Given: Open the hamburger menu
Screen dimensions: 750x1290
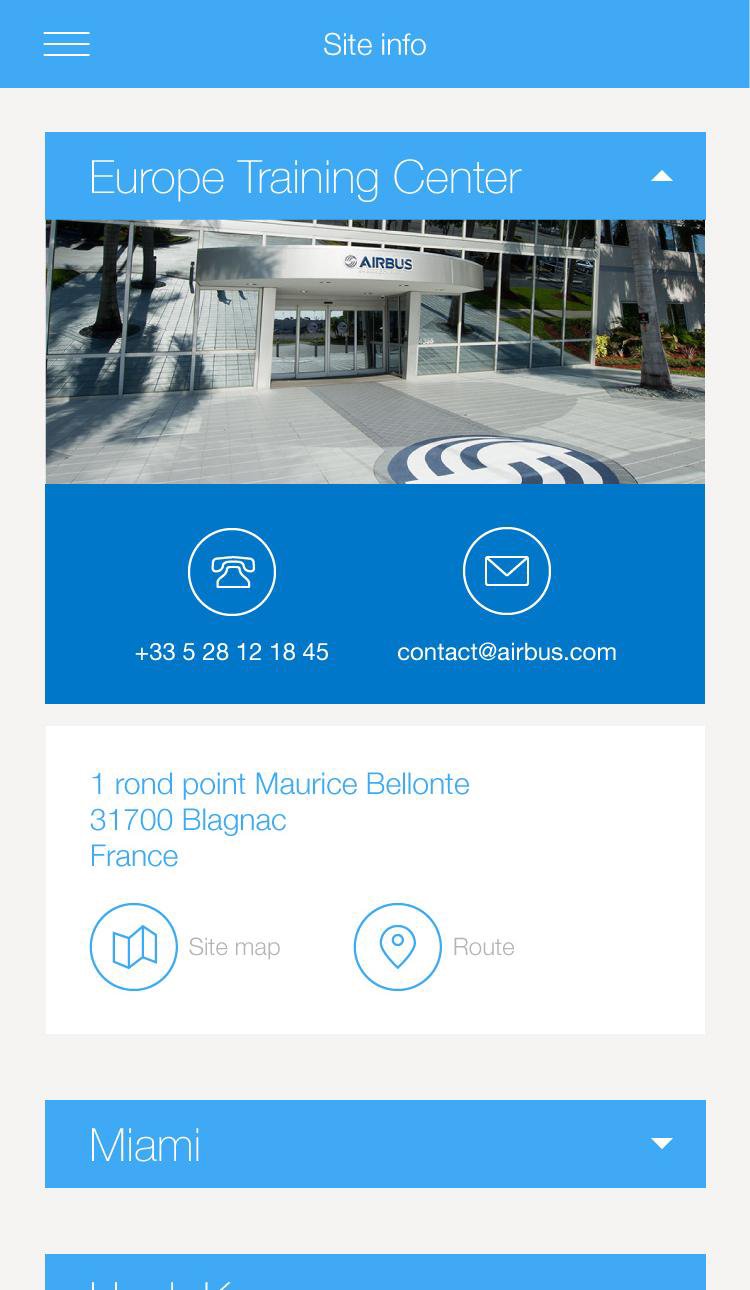Looking at the screenshot, I should click(67, 44).
